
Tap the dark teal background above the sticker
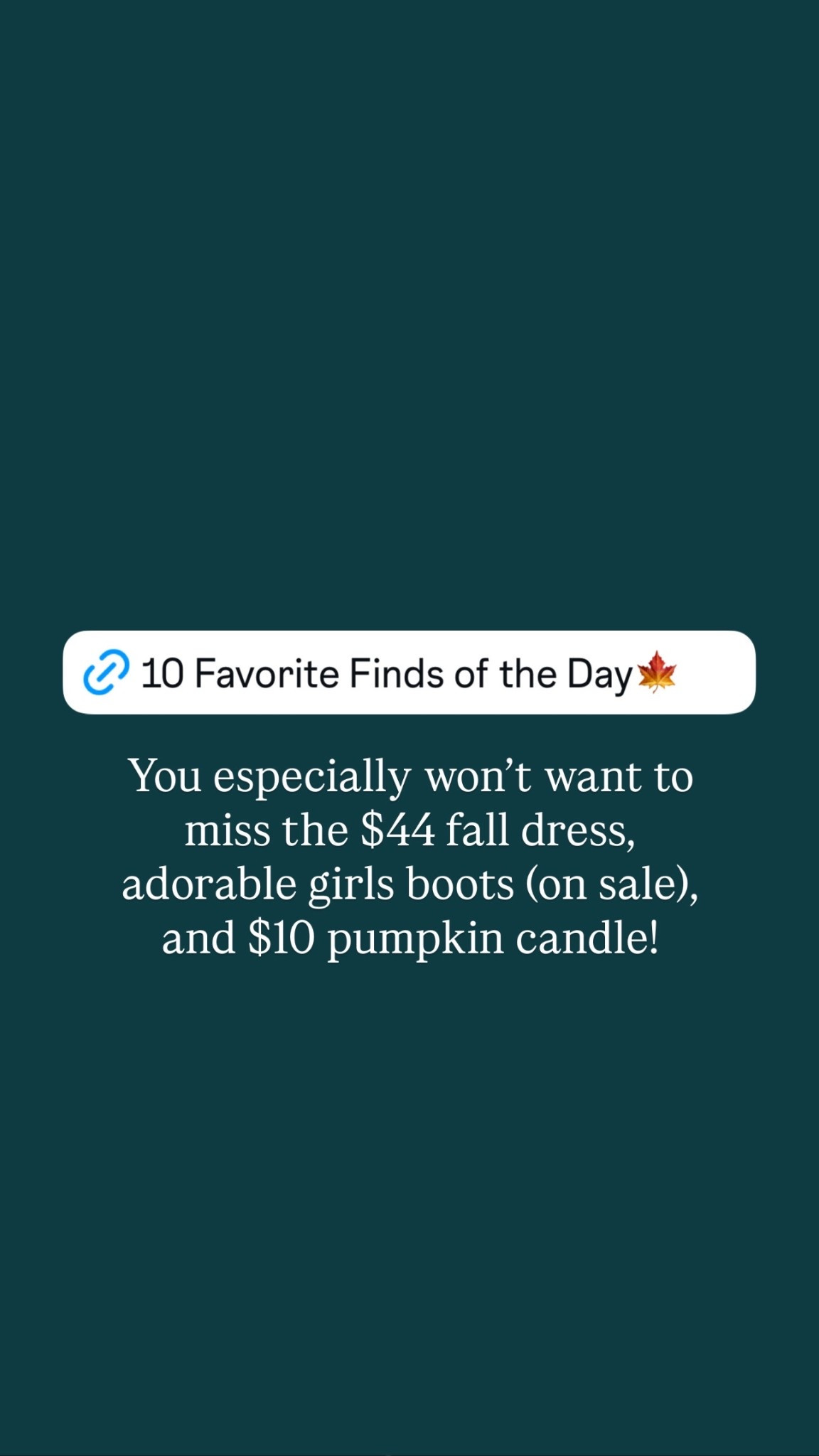tap(409, 355)
